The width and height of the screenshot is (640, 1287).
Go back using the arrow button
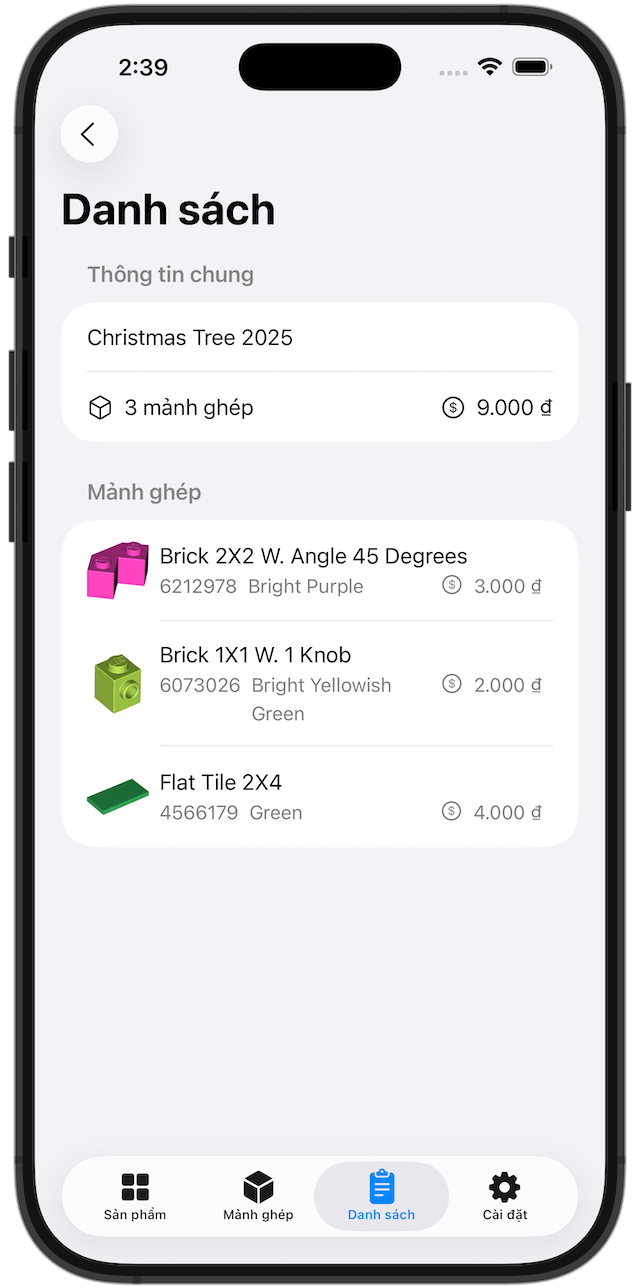[x=89, y=134]
